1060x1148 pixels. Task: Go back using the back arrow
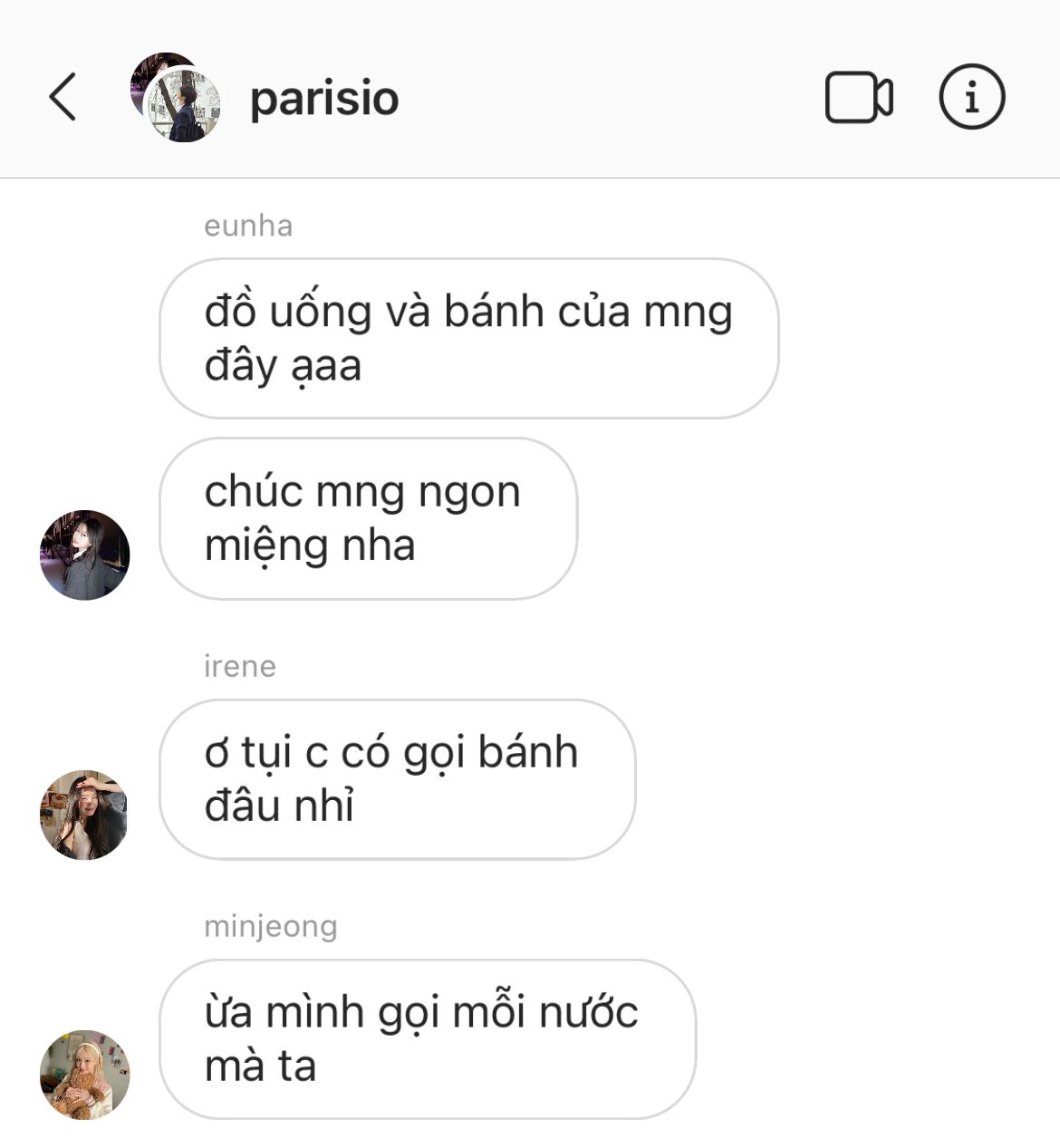tap(63, 97)
